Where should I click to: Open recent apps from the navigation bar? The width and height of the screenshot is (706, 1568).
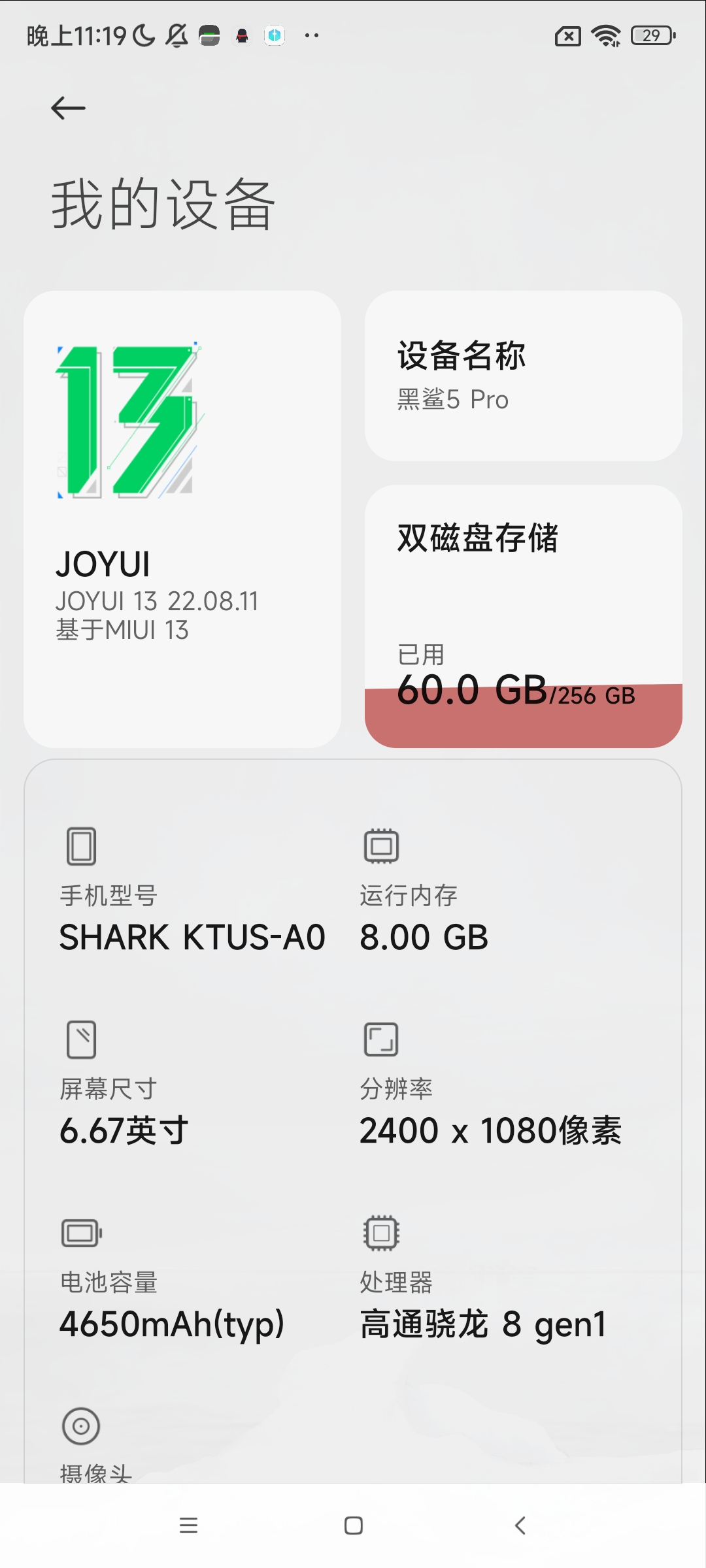click(189, 1526)
